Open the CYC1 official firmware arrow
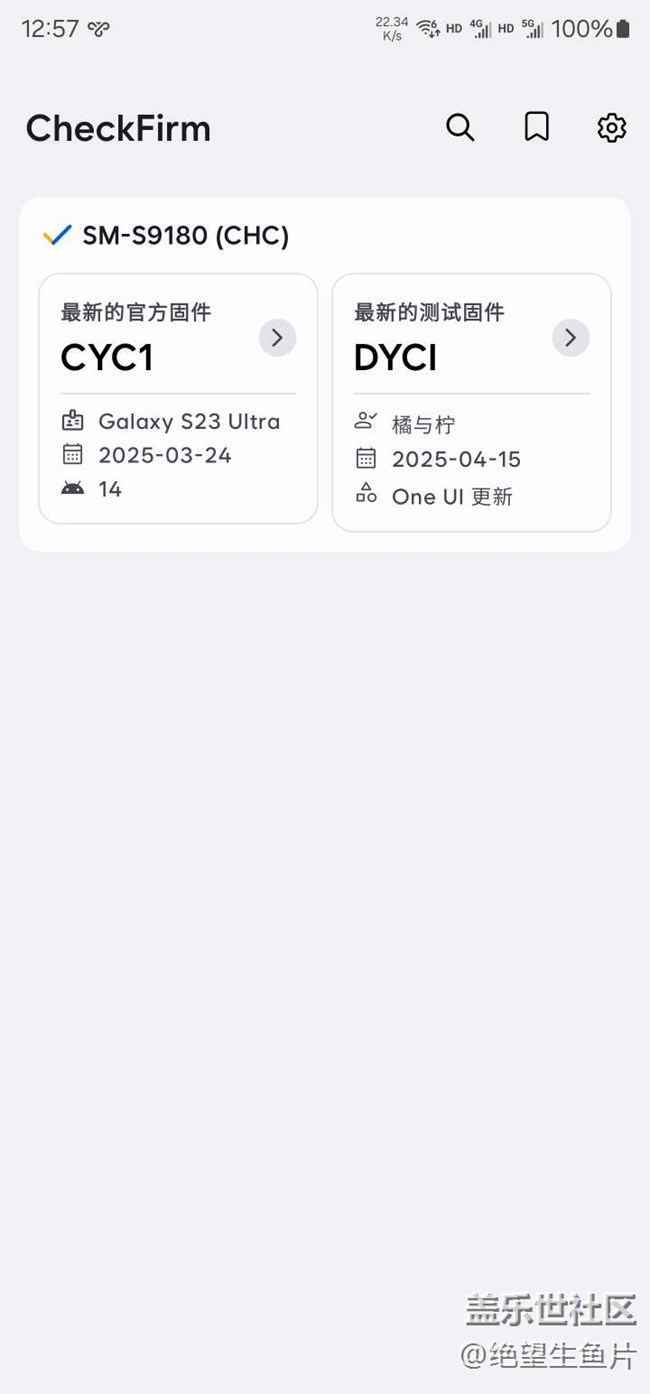 [x=277, y=338]
